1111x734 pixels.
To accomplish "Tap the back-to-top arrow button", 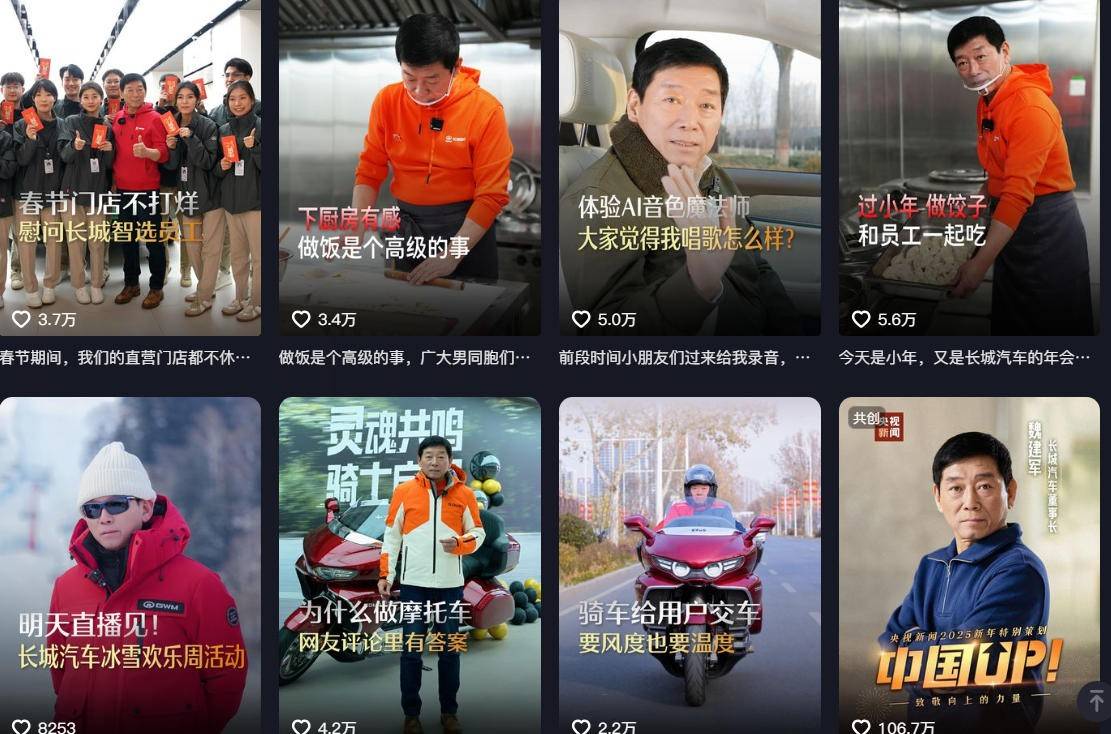I will pos(1095,701).
